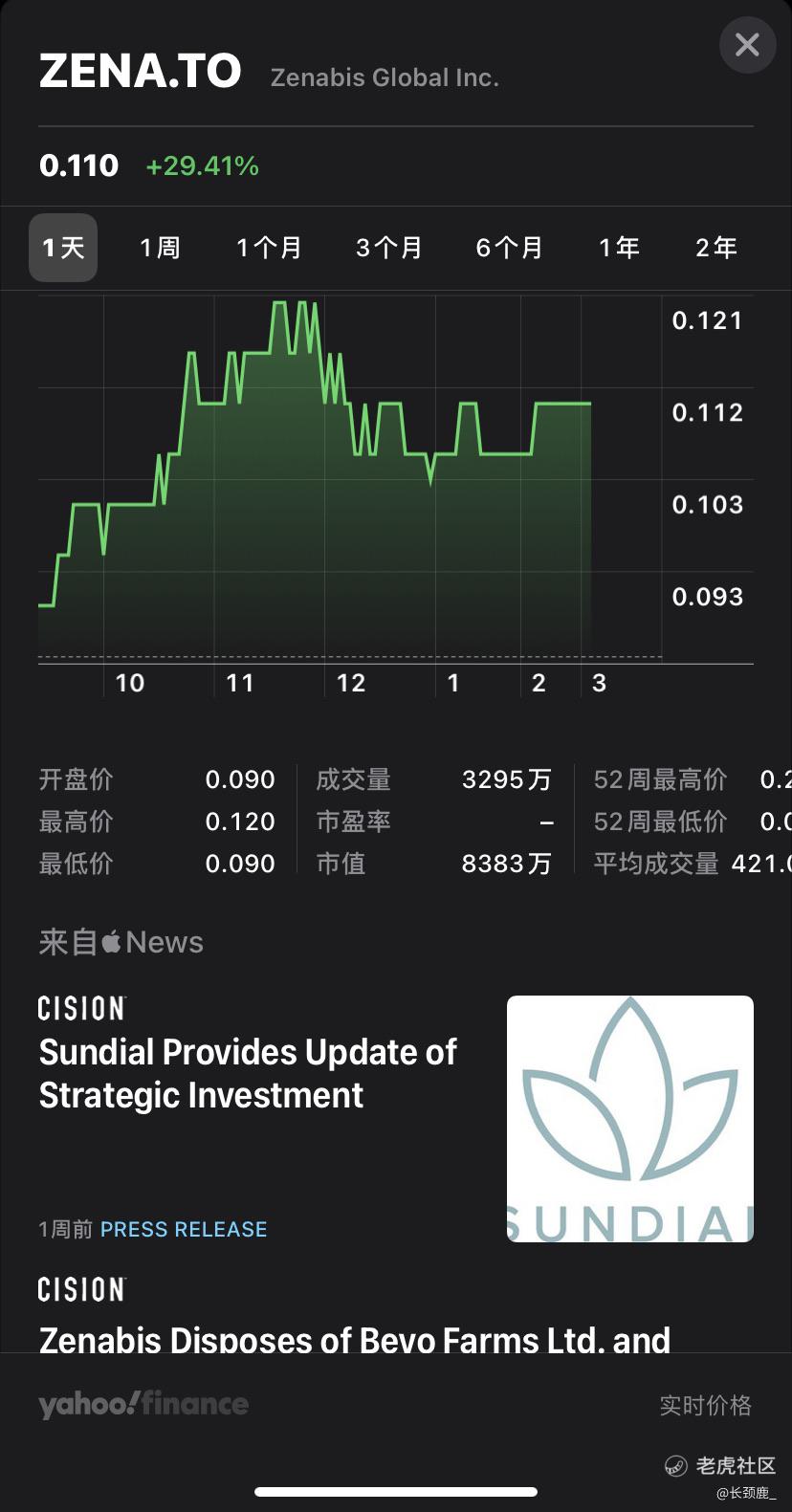This screenshot has height=1512, width=792.
Task: Open the Sundial Strategic Investment article
Action: tap(396, 1118)
